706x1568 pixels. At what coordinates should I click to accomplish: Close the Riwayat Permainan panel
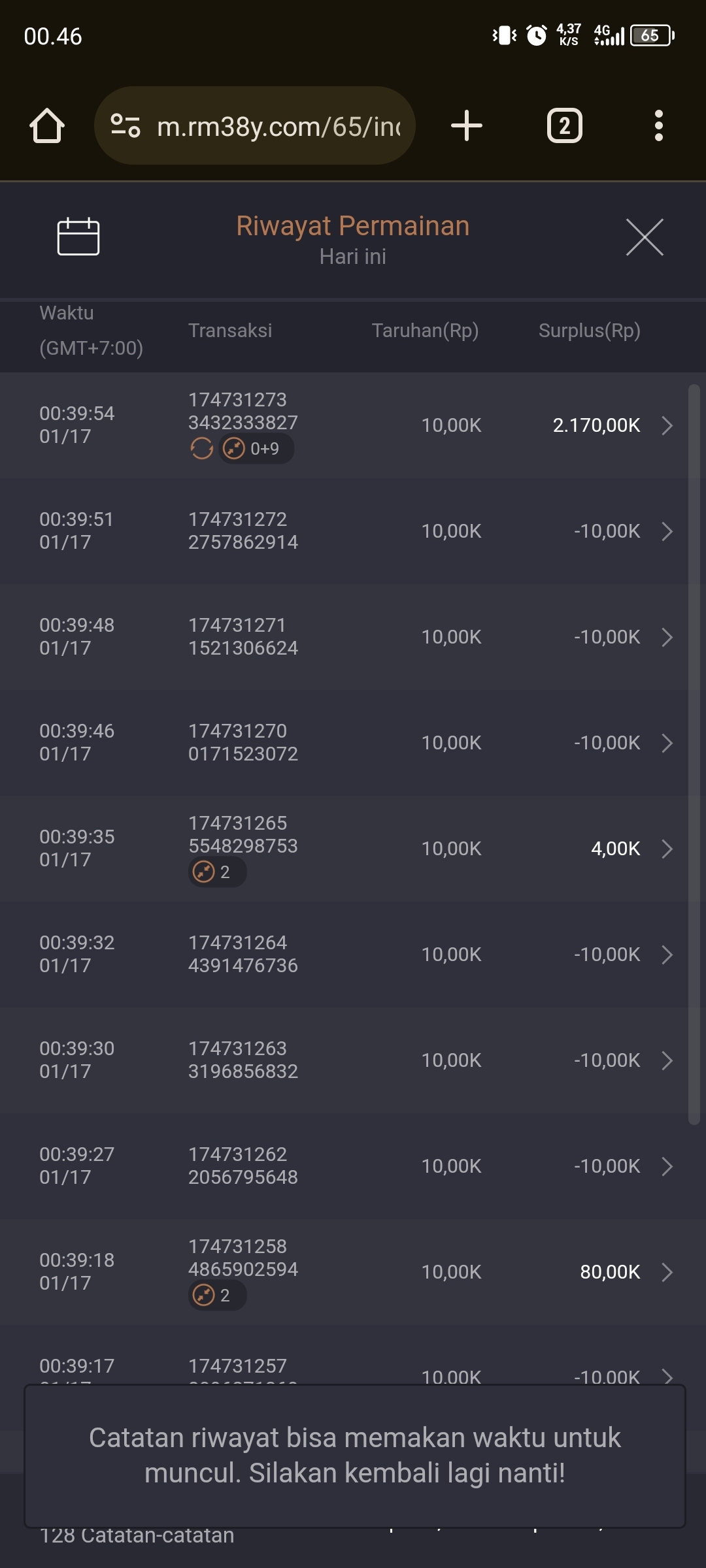click(x=644, y=237)
